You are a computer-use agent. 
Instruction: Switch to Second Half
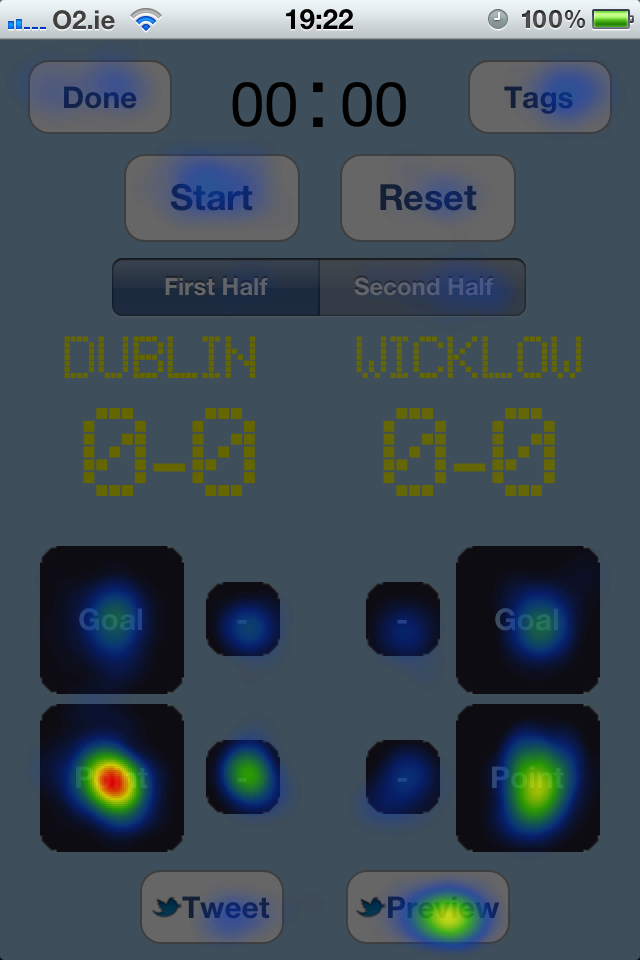click(423, 287)
